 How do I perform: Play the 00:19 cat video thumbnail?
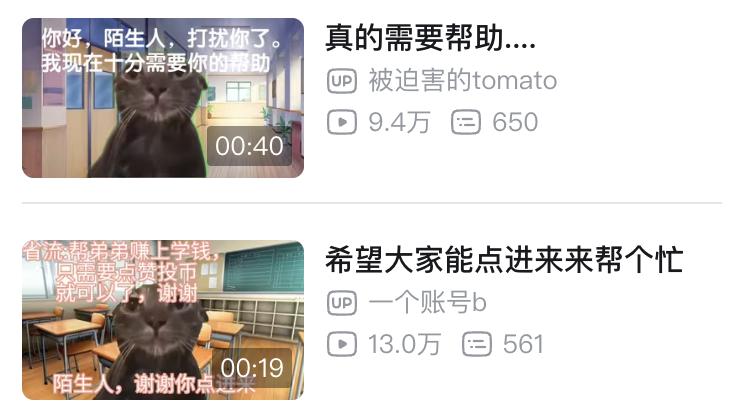(x=162, y=320)
